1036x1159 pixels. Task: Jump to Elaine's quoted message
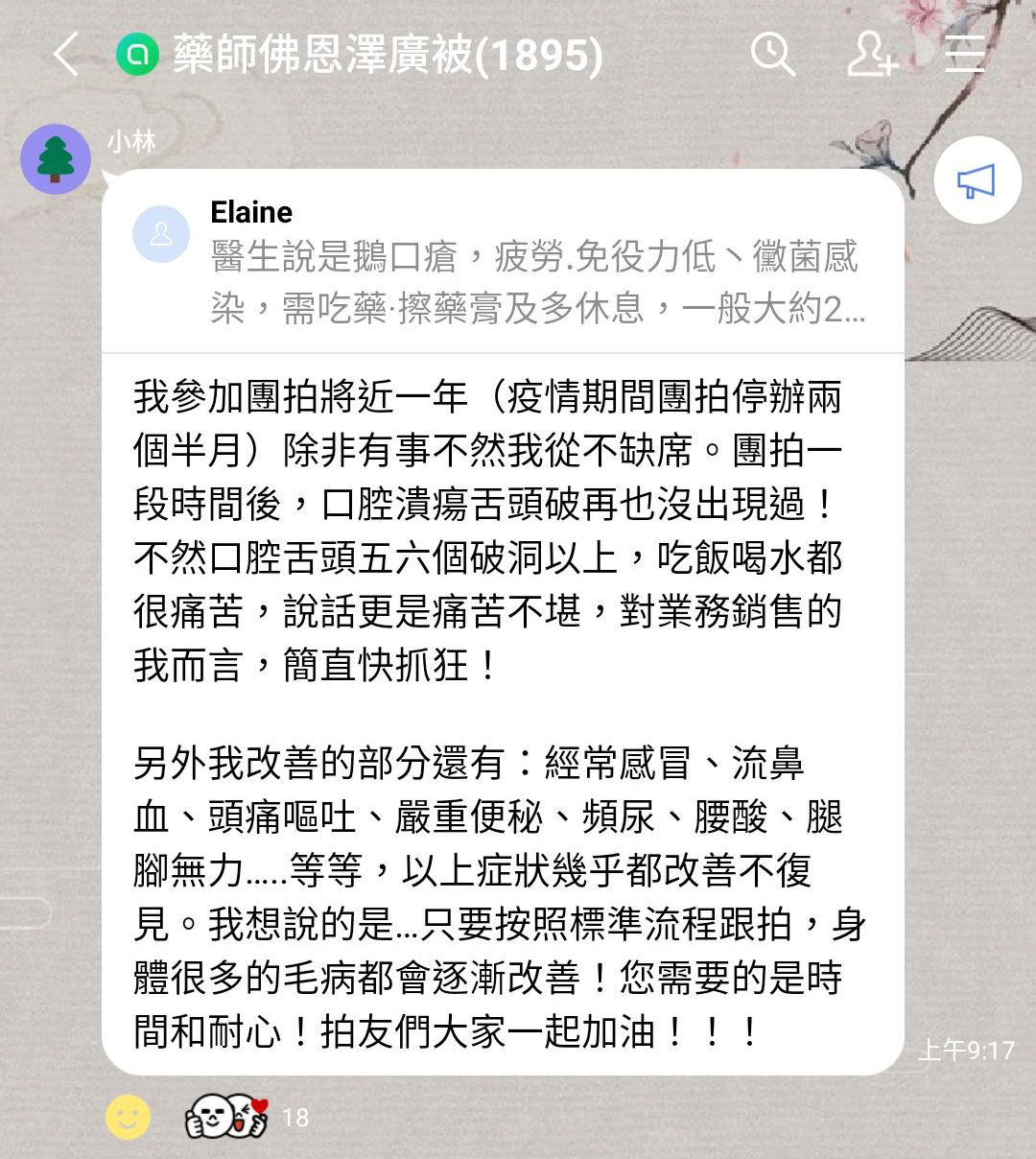click(503, 261)
